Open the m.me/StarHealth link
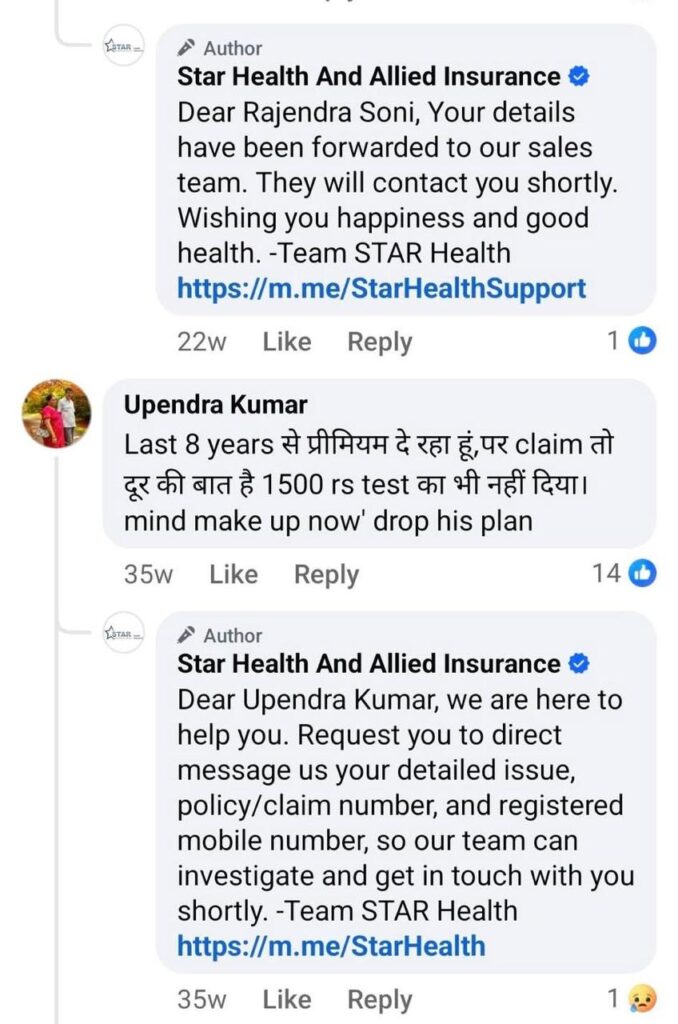This screenshot has width=678, height=1024. pos(331,946)
